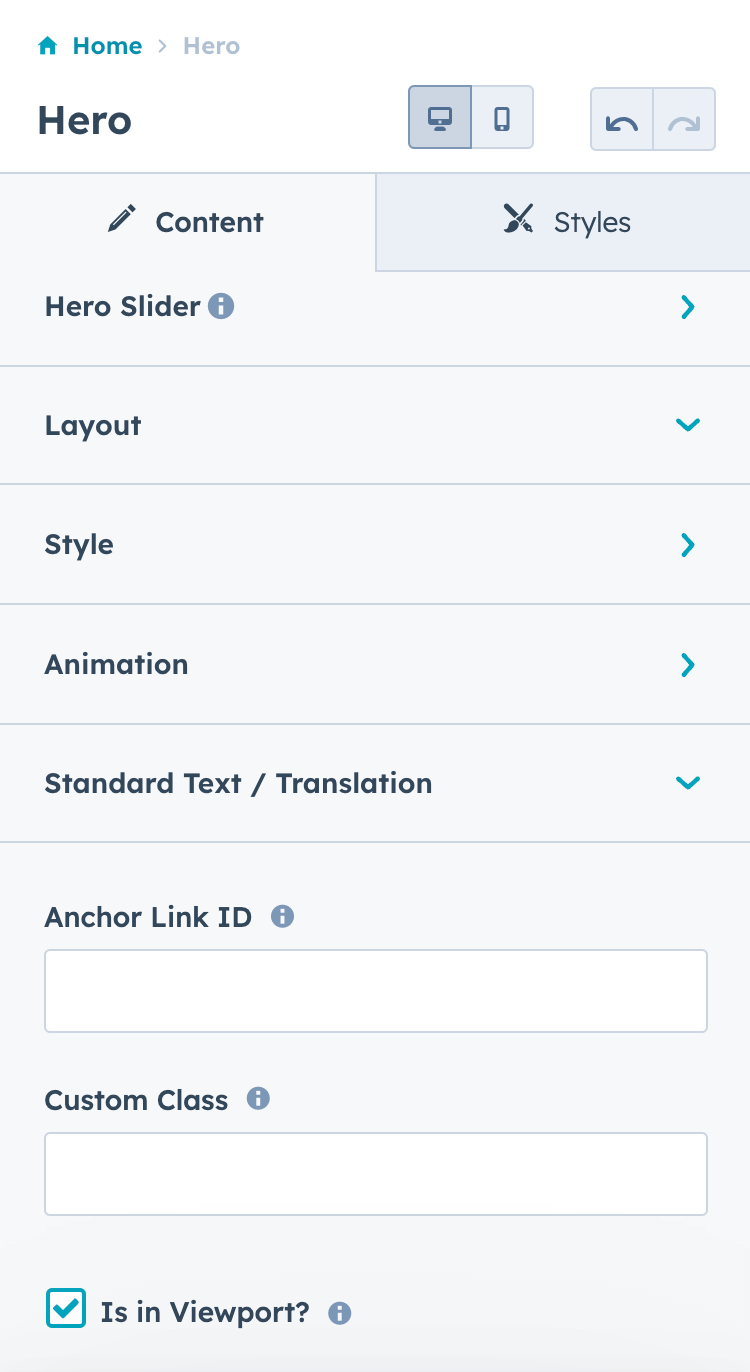This screenshot has height=1372, width=750.
Task: Click inside the Anchor Link ID field
Action: 375,990
